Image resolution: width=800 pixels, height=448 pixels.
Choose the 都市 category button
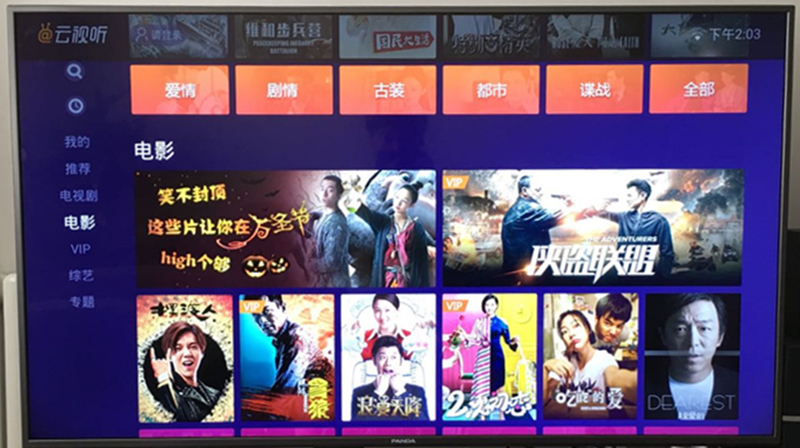pos(491,90)
